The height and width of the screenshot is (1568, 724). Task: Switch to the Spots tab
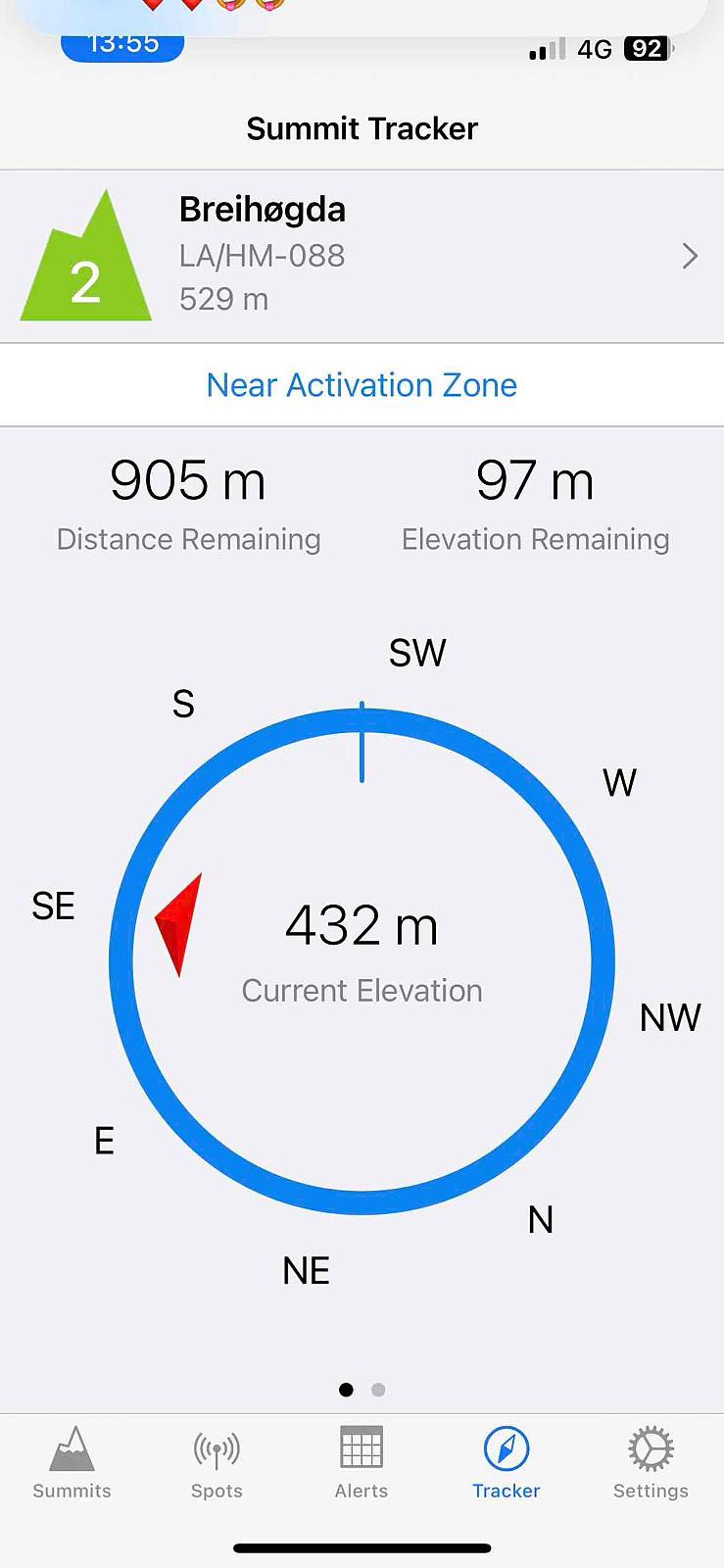point(217,1463)
